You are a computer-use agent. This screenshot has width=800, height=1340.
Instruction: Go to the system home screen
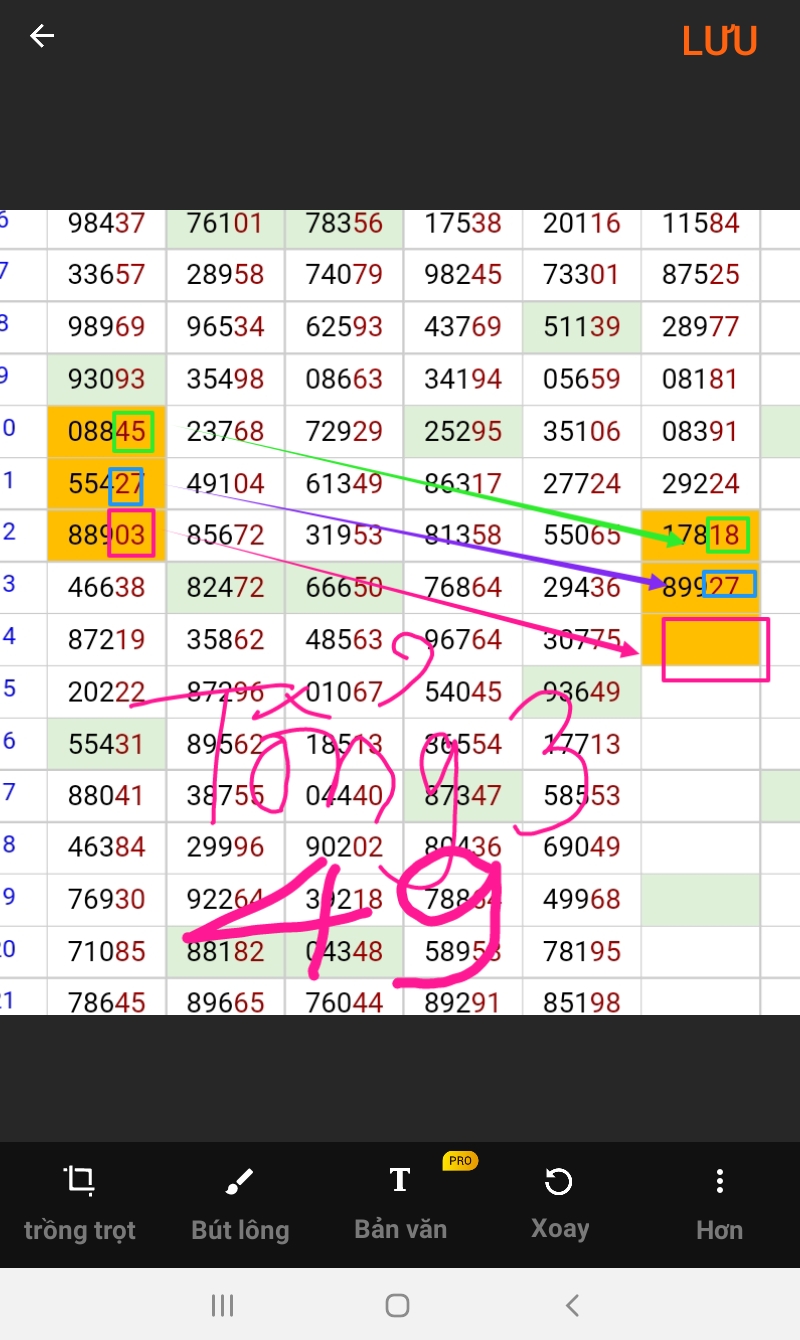[x=398, y=1305]
